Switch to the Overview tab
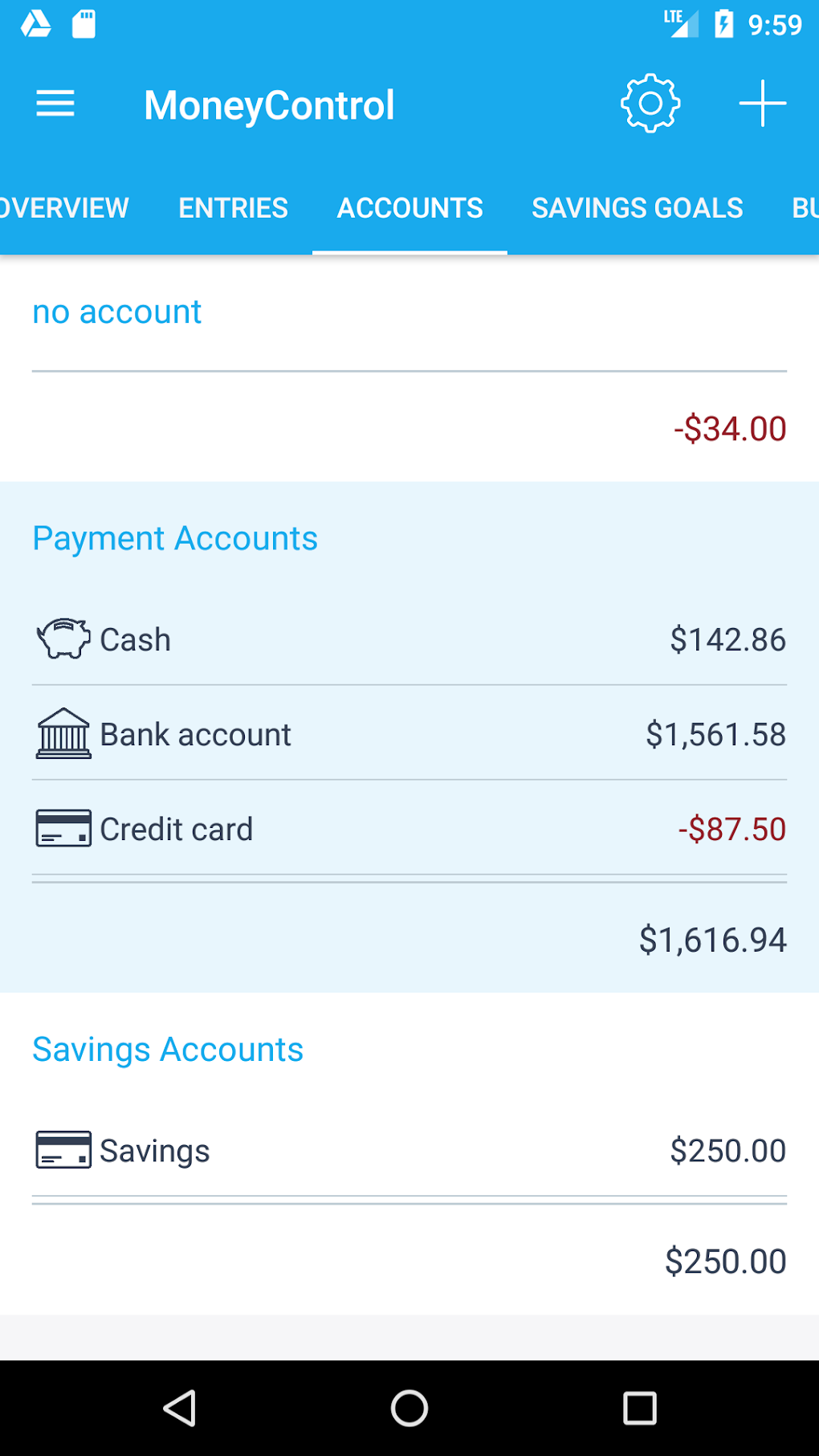 click(64, 208)
